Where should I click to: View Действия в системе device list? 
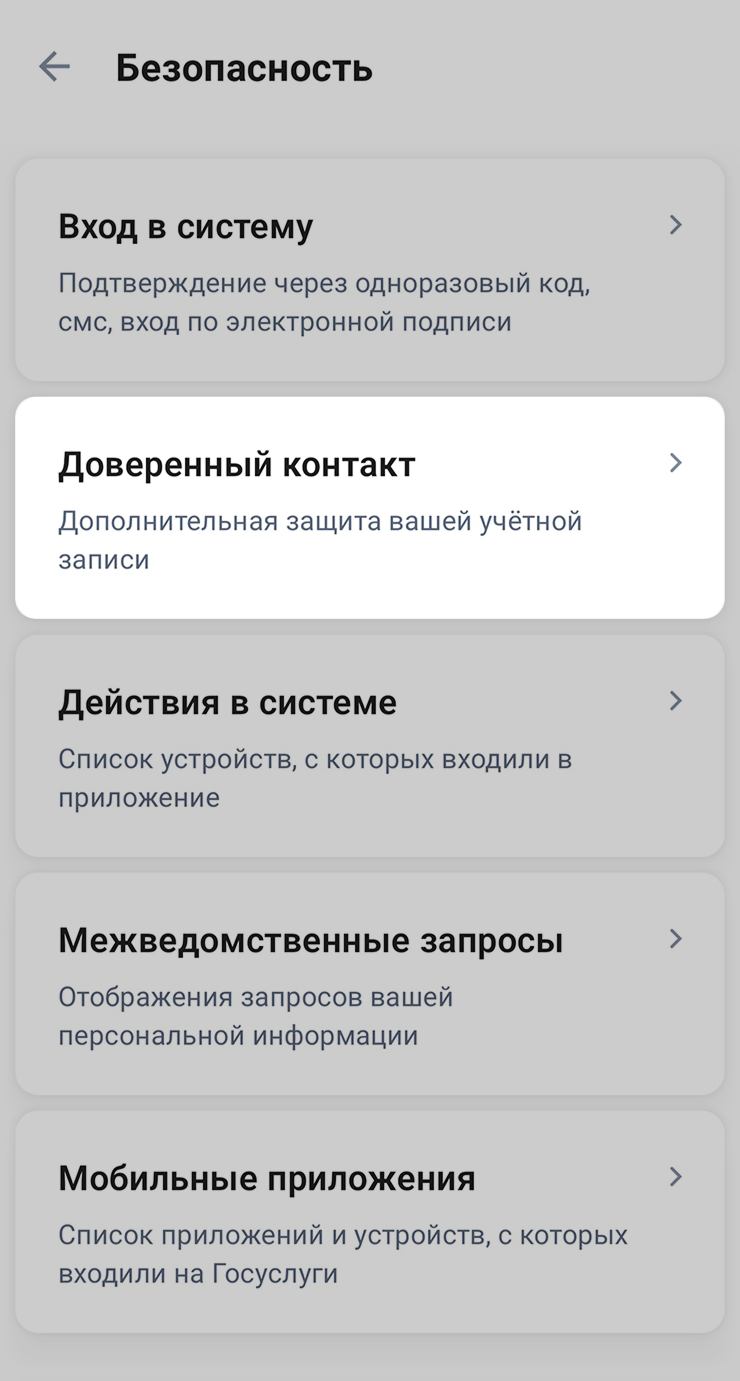[x=369, y=746]
